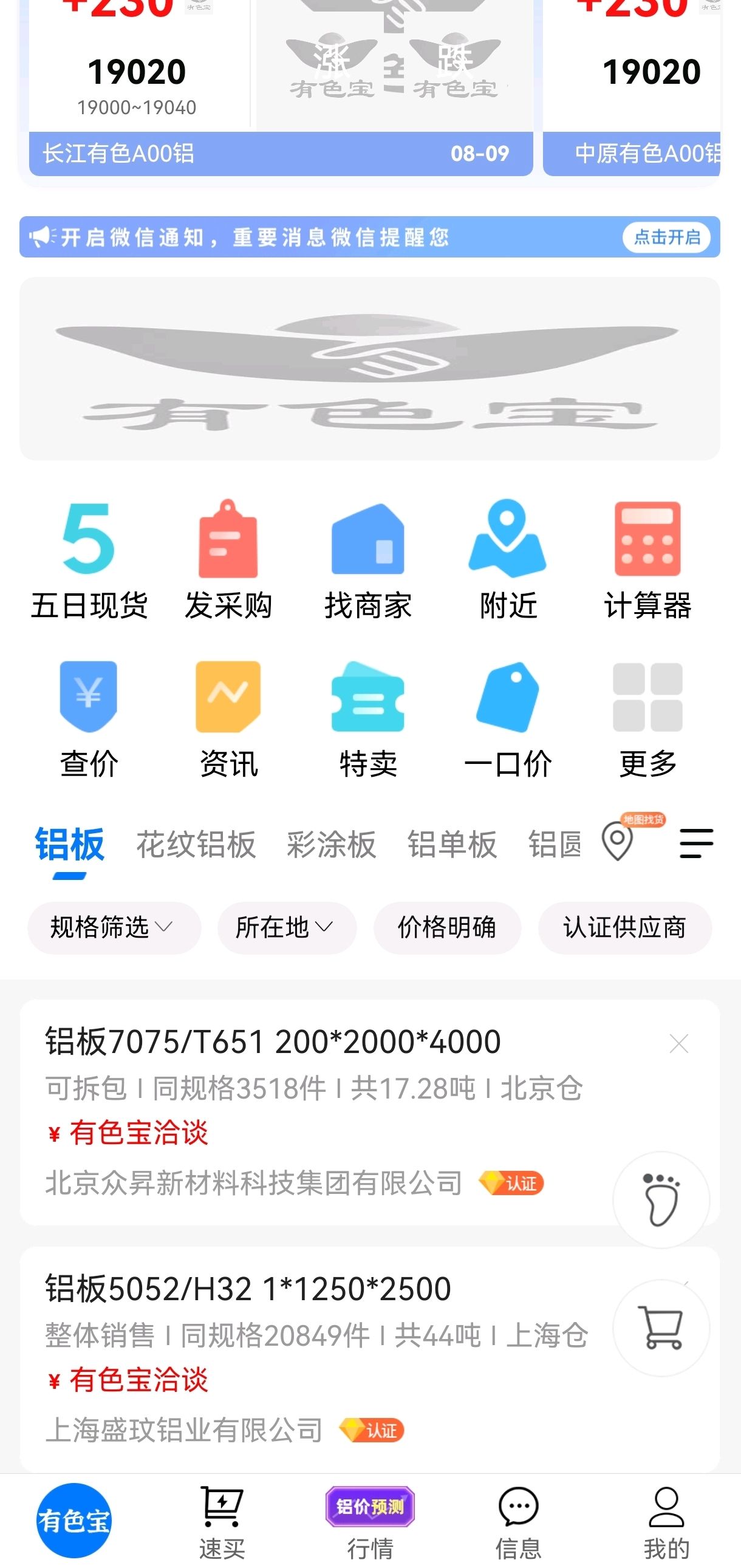
Task: Open 发采购 to post a purchase
Action: [228, 560]
